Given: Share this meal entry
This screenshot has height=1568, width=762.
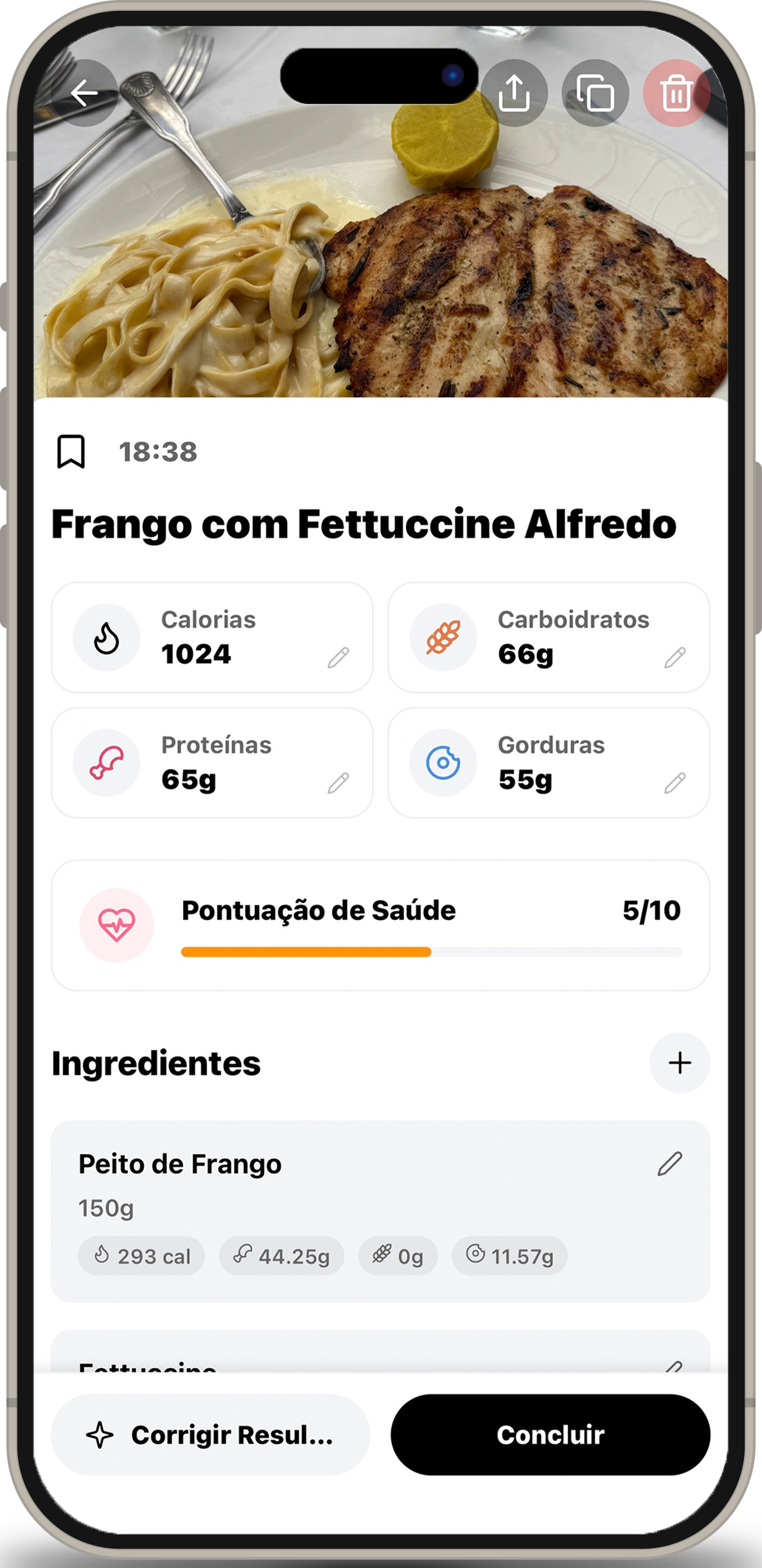Looking at the screenshot, I should click(514, 93).
